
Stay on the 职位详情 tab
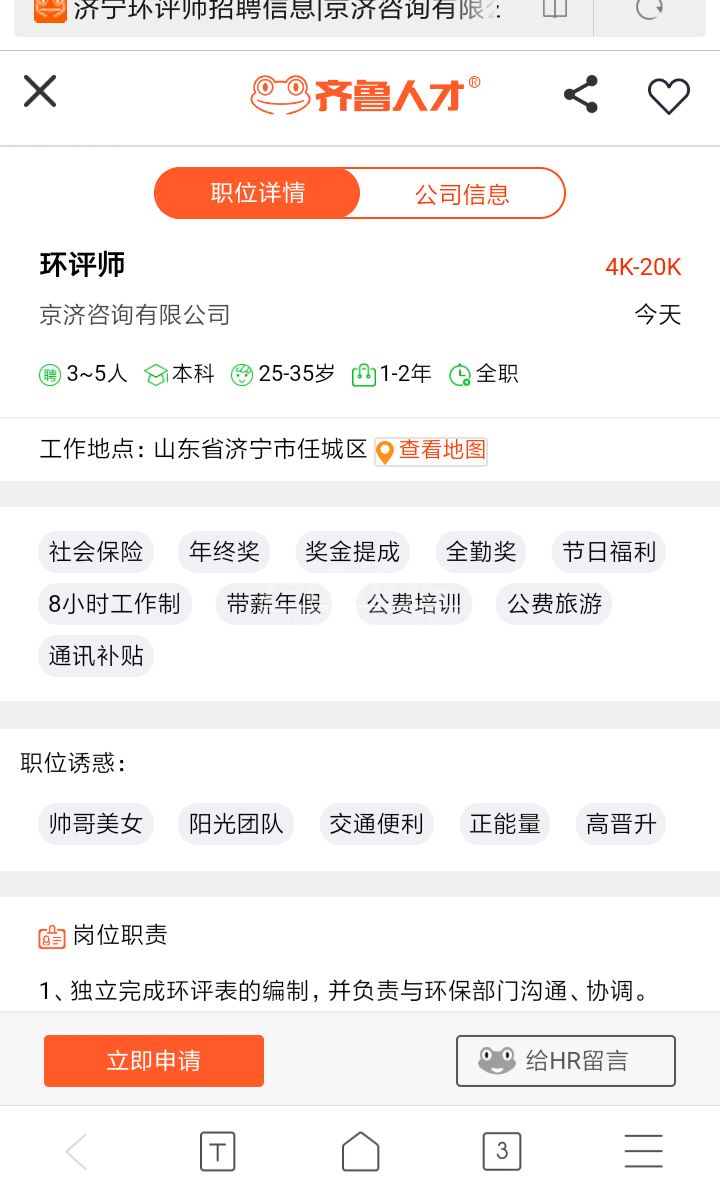[x=256, y=193]
